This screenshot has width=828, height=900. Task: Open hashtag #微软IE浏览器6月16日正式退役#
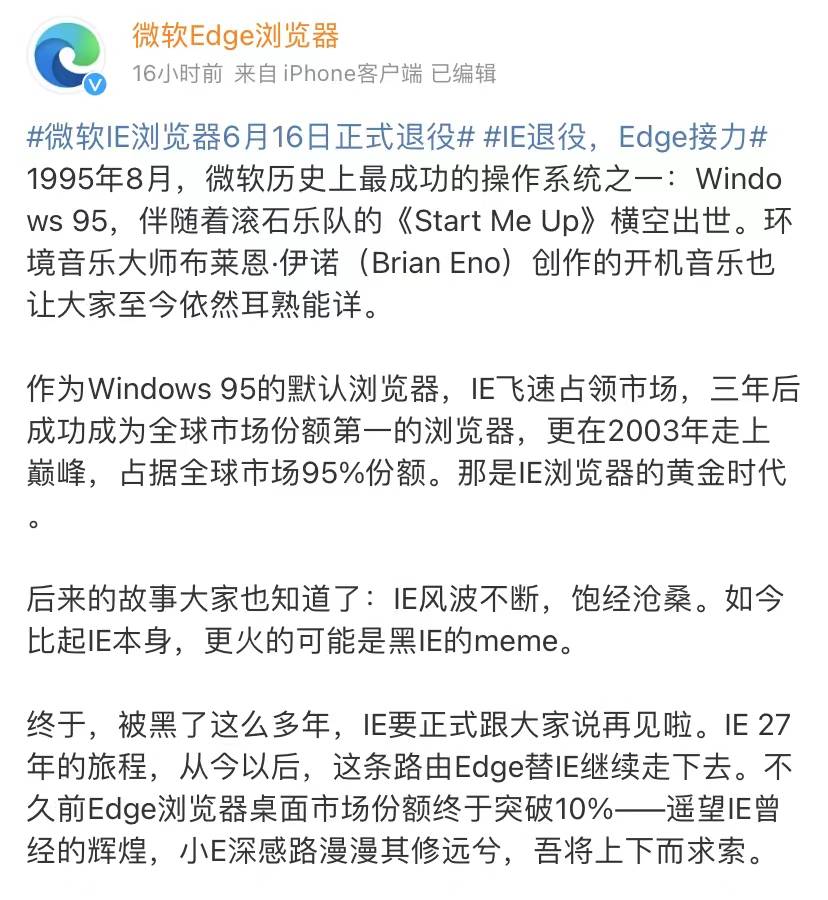[249, 137]
